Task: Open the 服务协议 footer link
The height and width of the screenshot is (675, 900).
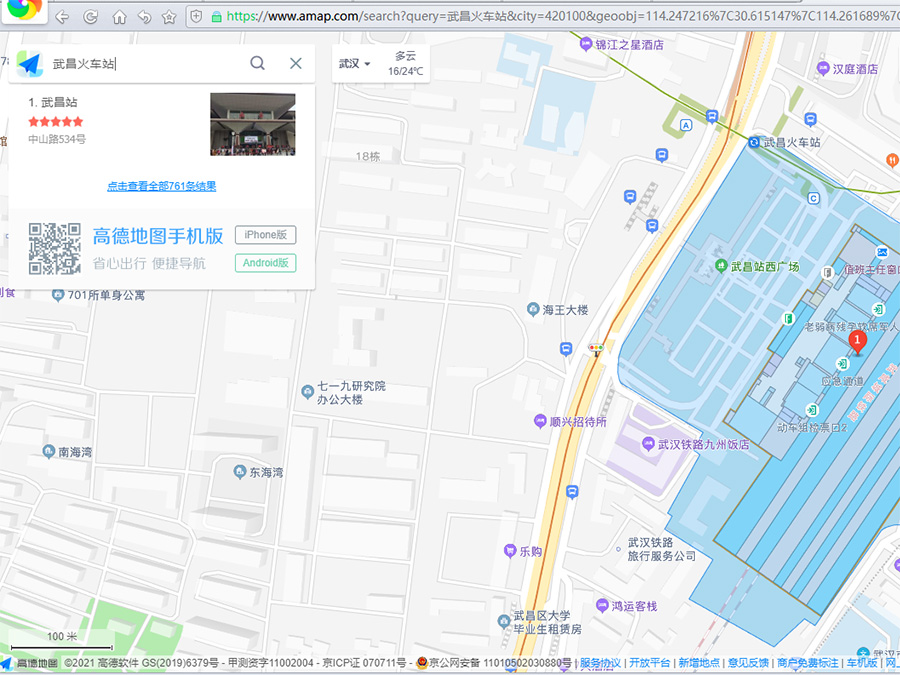Action: (600, 663)
